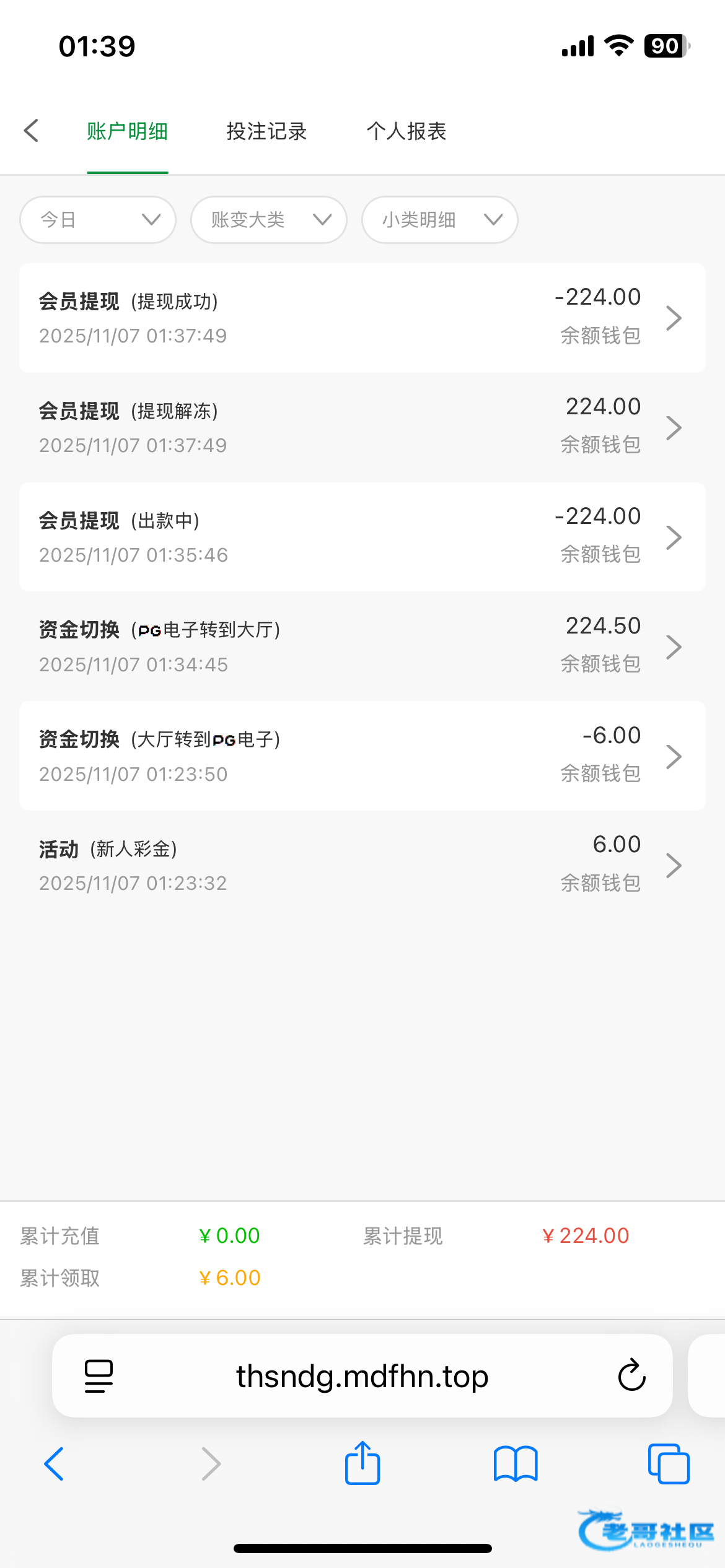View the 会员提现 (出款中) record
Image resolution: width=725 pixels, height=1568 pixels.
click(x=362, y=537)
